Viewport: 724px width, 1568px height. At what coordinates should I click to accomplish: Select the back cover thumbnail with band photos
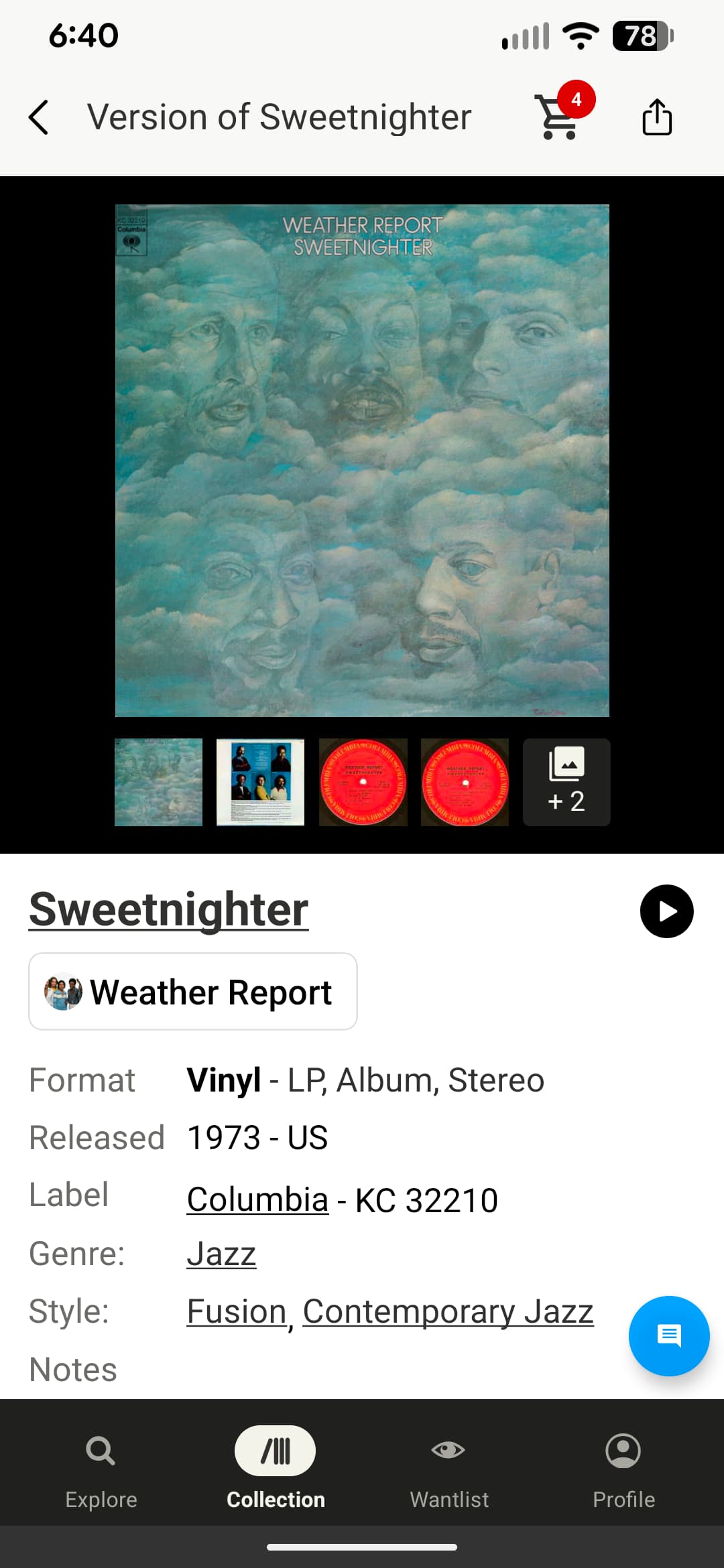coord(260,782)
